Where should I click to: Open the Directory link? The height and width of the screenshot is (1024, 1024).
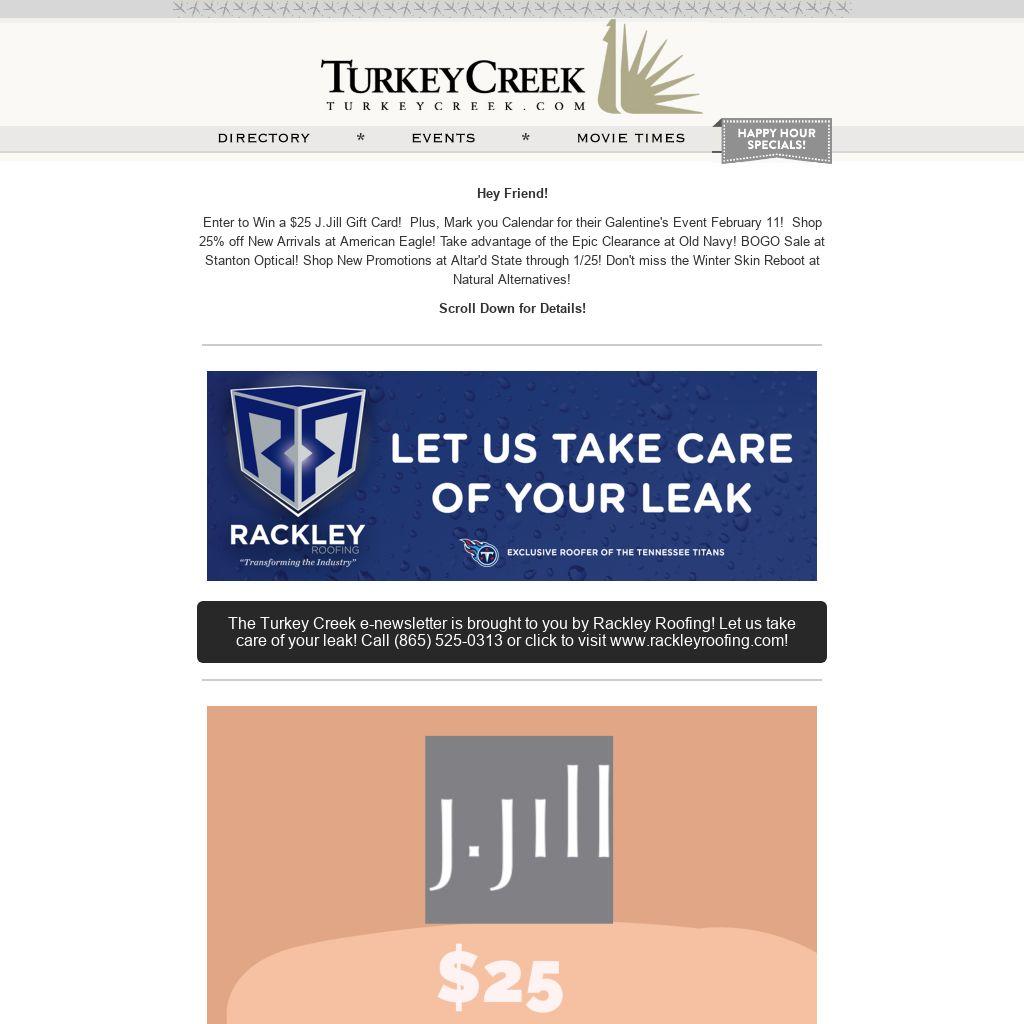point(264,138)
